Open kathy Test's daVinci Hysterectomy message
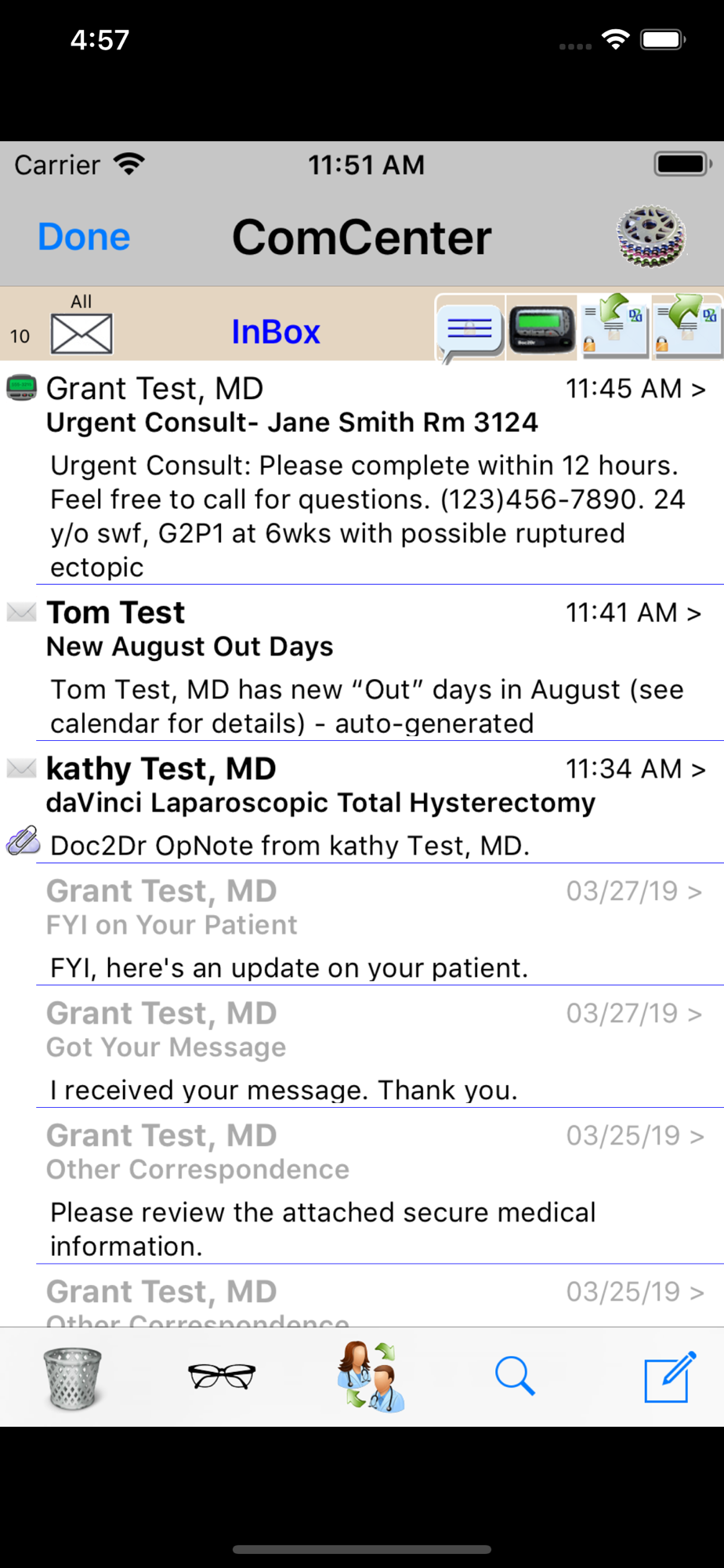The width and height of the screenshot is (724, 1568). pos(362,803)
